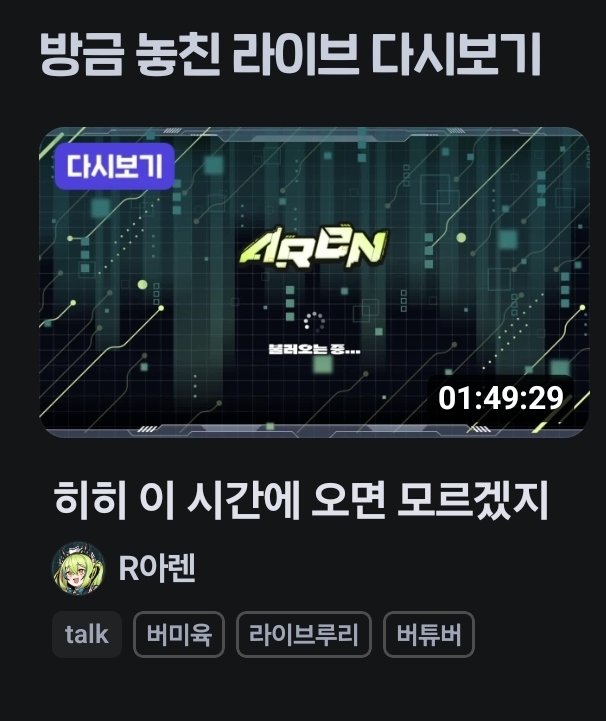The height and width of the screenshot is (721, 606).
Task: Tap the 버미육 tag chip
Action: pyautogui.click(x=178, y=635)
